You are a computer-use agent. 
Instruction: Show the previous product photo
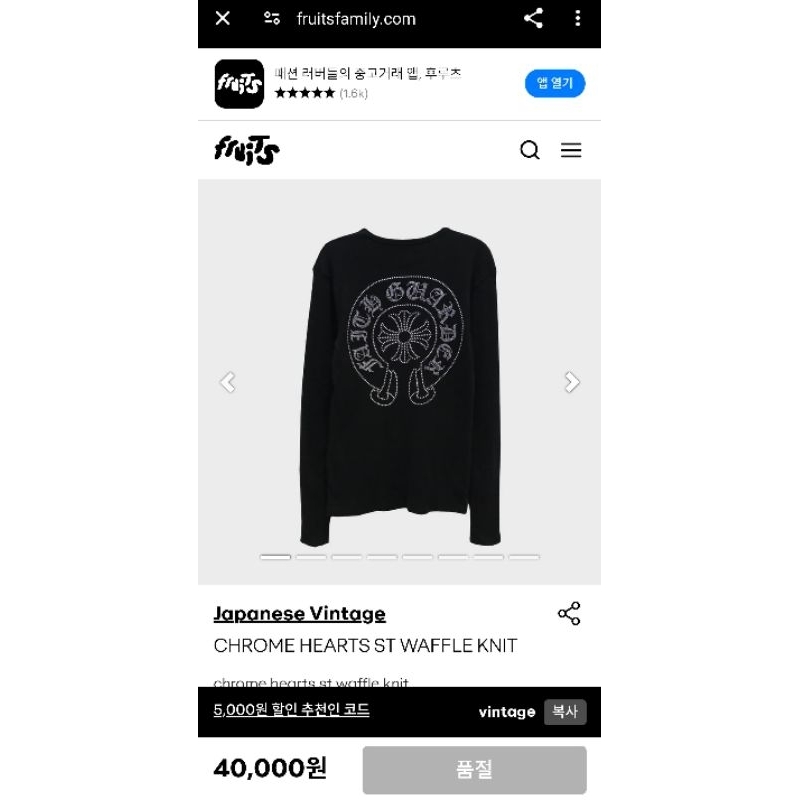point(228,382)
